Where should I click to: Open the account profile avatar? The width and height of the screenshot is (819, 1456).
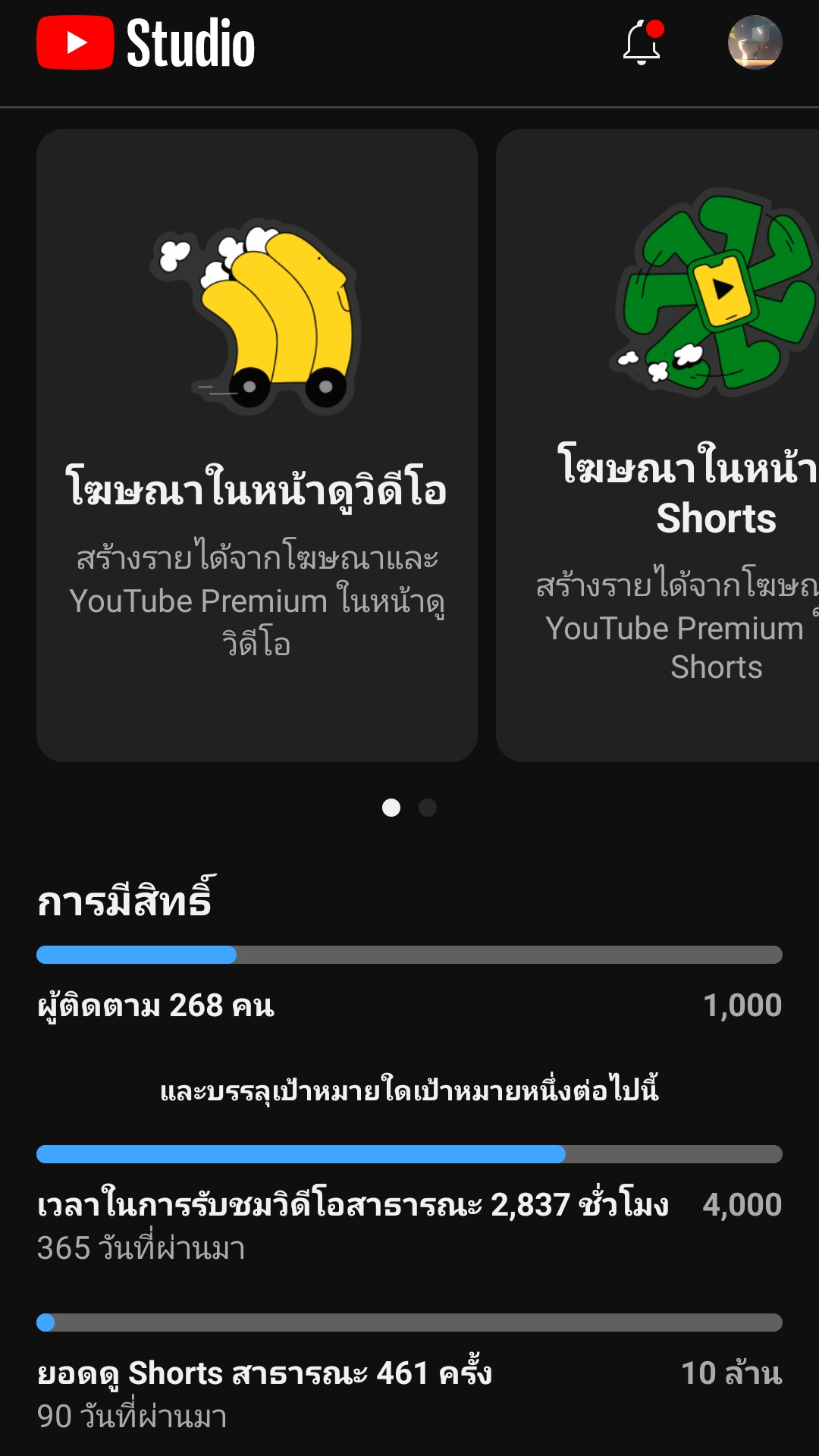click(x=755, y=42)
